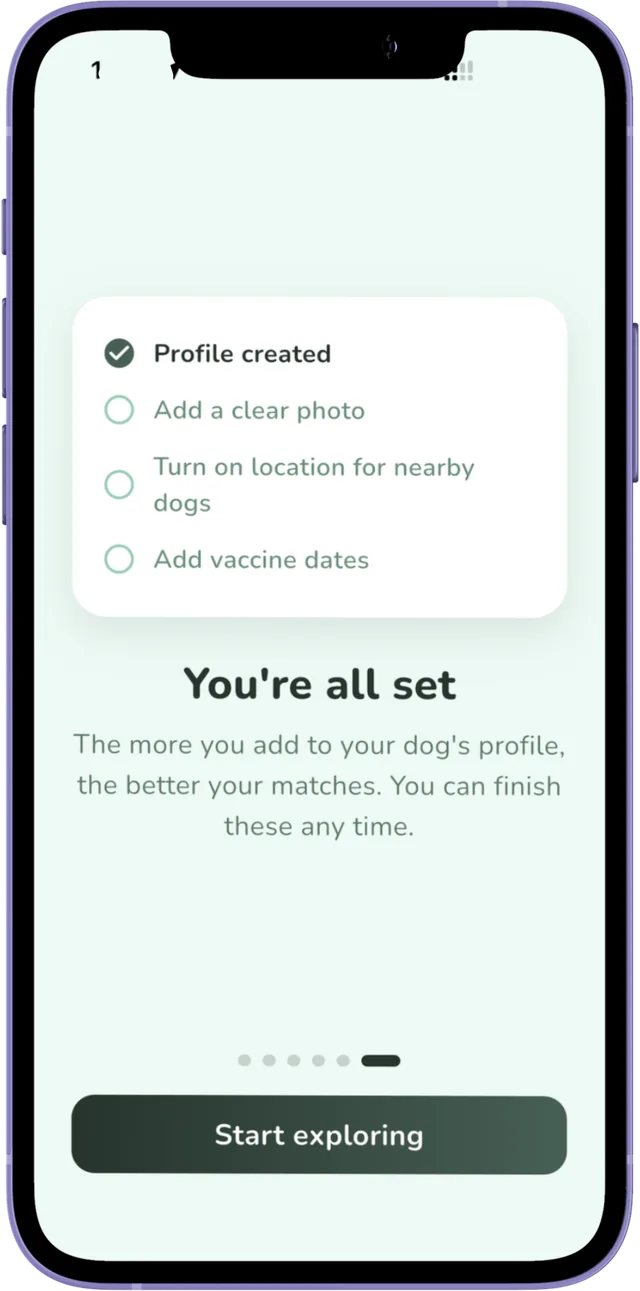The width and height of the screenshot is (640, 1291).
Task: Choose the Add vaccine dates item
Action: [237, 559]
